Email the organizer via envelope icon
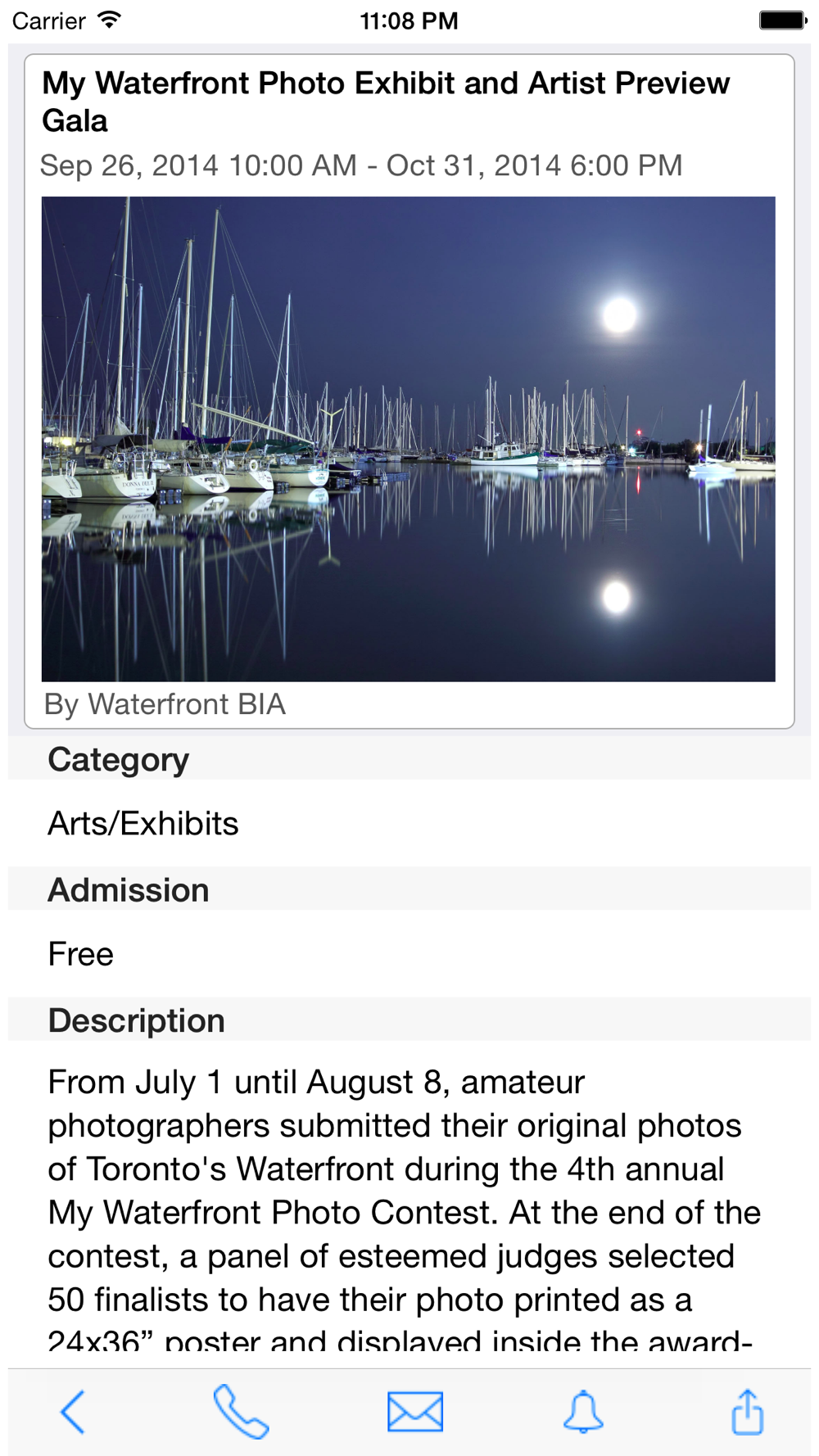 [415, 1412]
